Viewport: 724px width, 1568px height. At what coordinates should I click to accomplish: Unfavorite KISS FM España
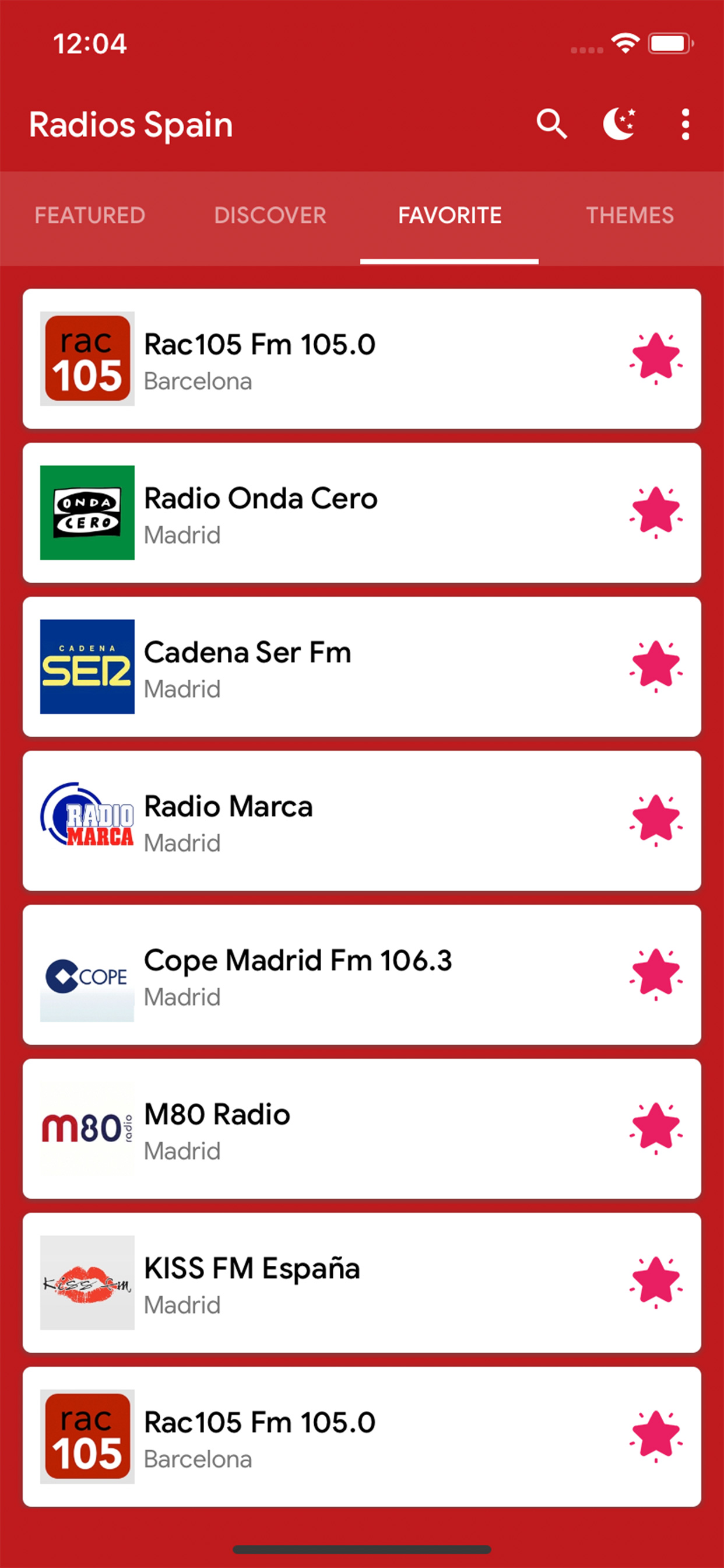[656, 1282]
